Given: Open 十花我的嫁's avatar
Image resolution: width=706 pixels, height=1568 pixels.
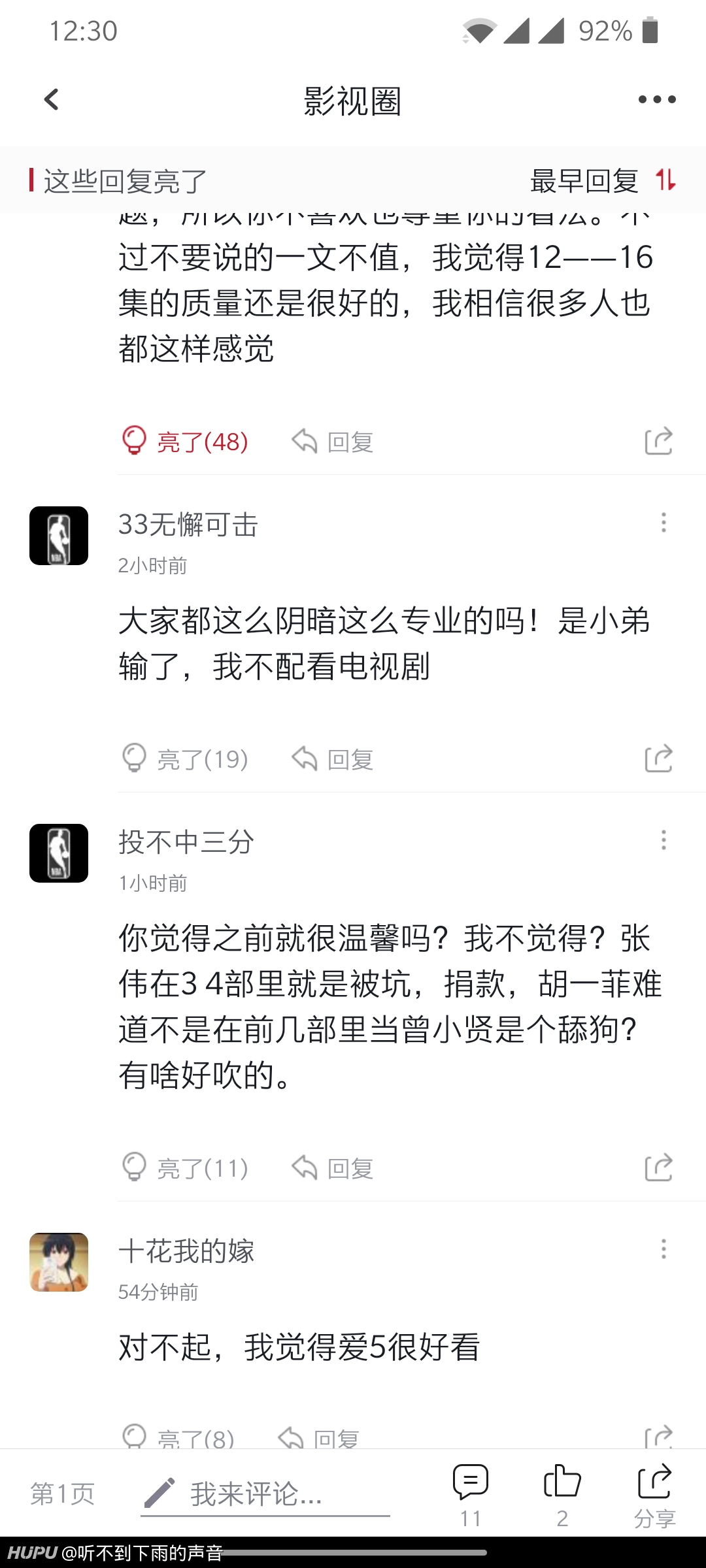Looking at the screenshot, I should click(59, 1262).
